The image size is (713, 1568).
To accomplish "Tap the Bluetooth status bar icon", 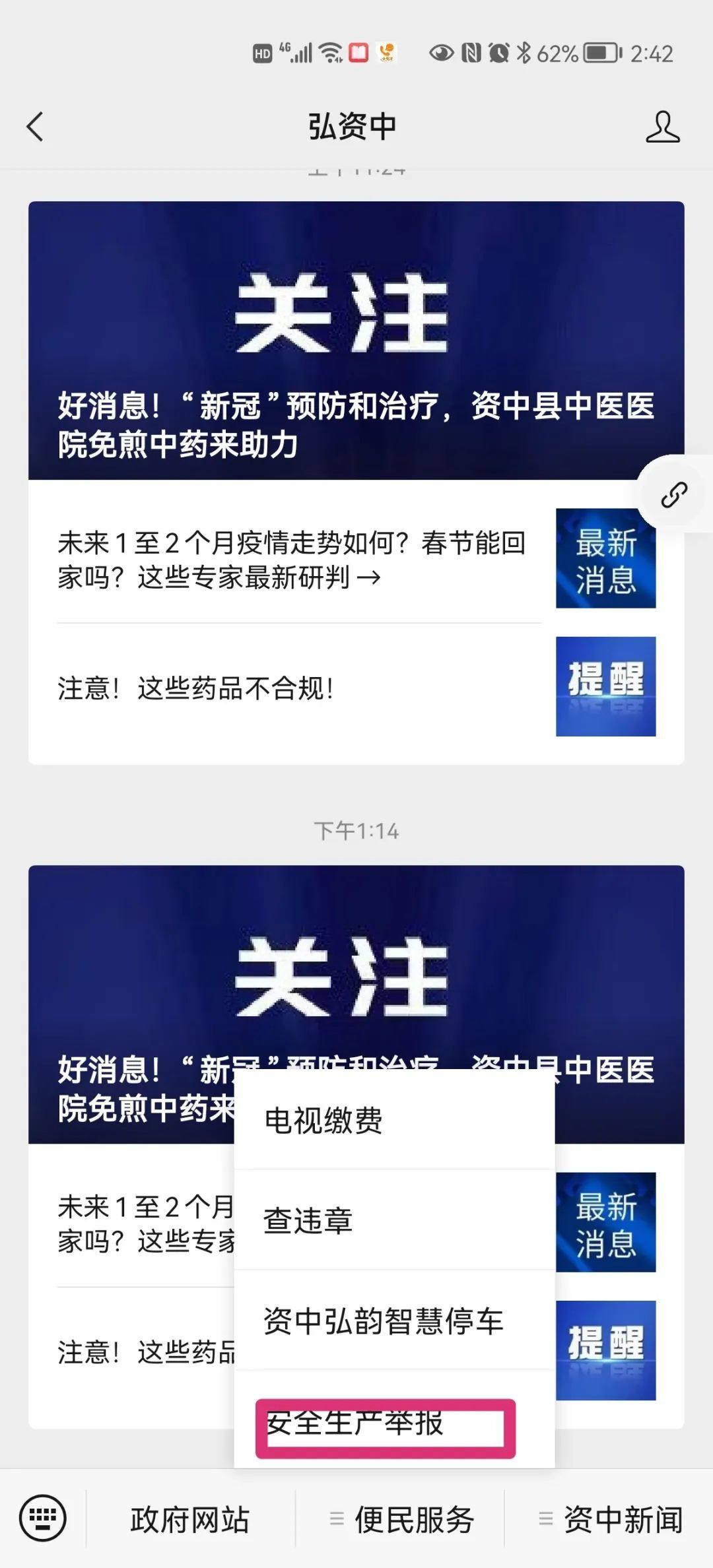I will [525, 54].
